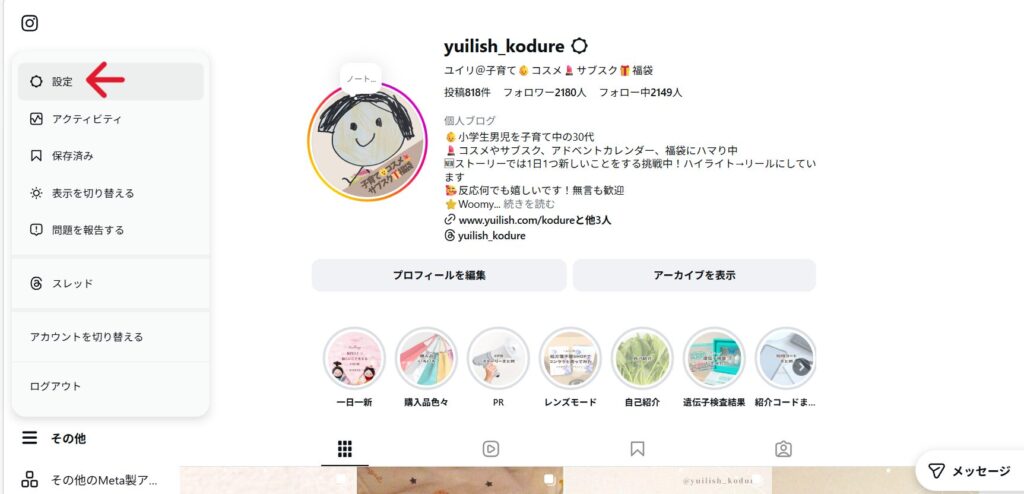
Task: Tap プロフィールを編集 button
Action: point(439,275)
